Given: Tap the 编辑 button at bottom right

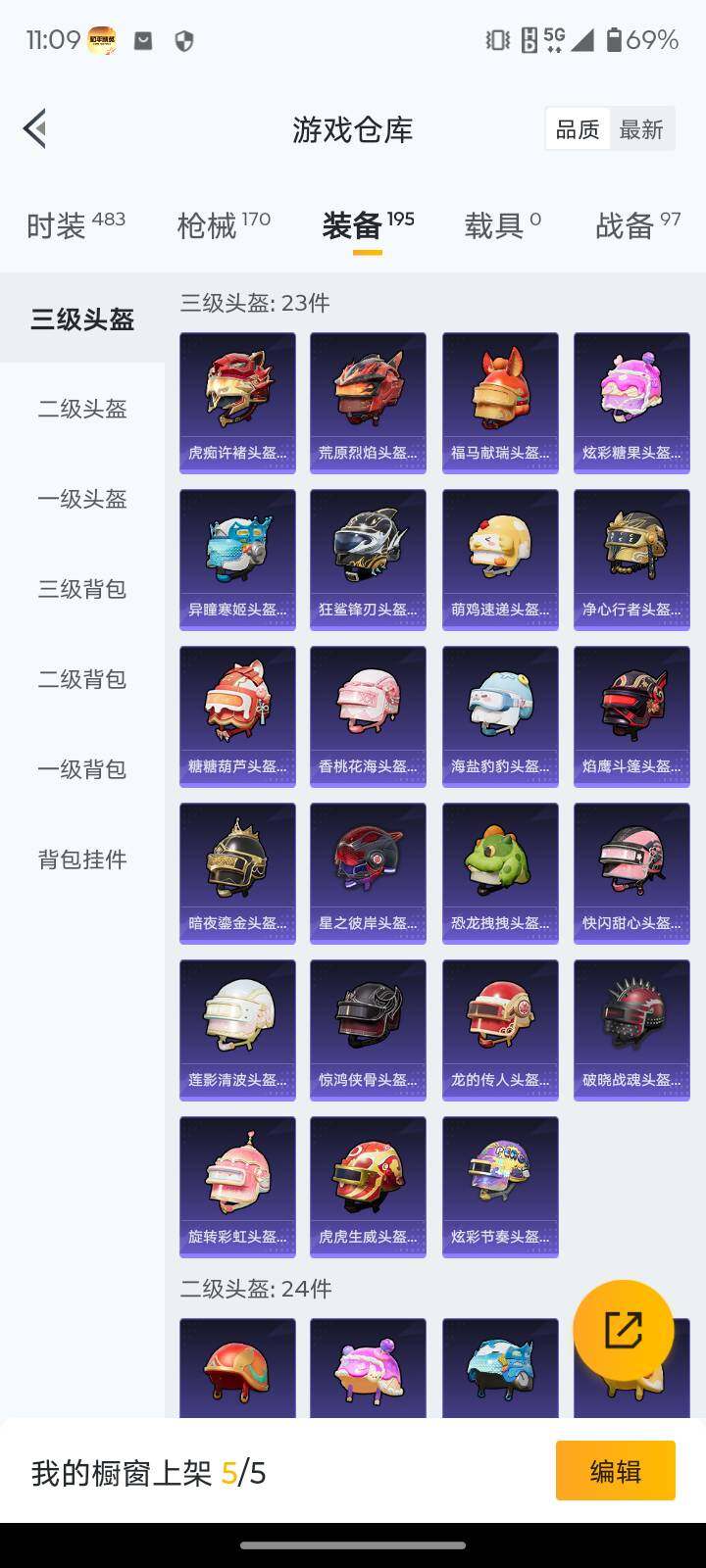Looking at the screenshot, I should pyautogui.click(x=615, y=1470).
